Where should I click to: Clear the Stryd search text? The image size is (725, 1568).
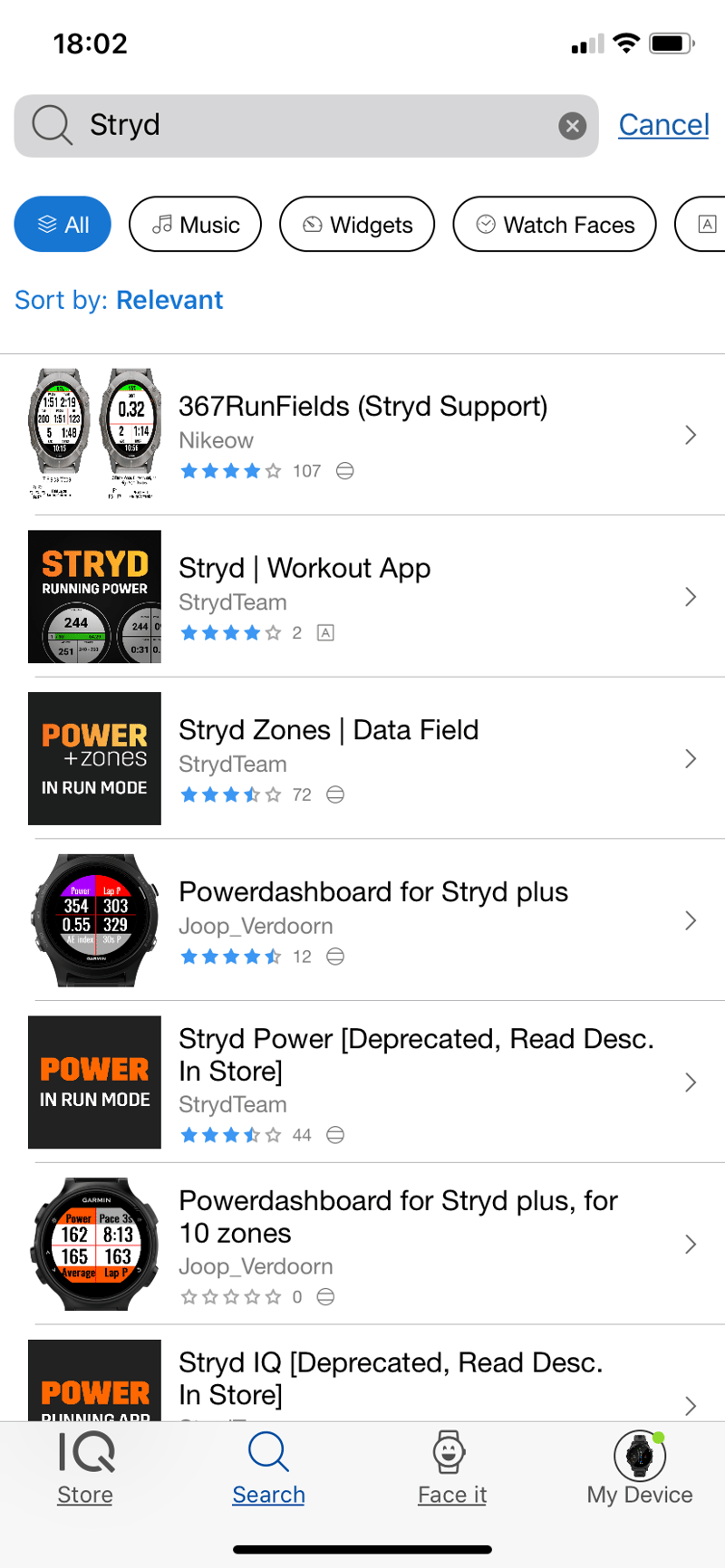pos(572,126)
